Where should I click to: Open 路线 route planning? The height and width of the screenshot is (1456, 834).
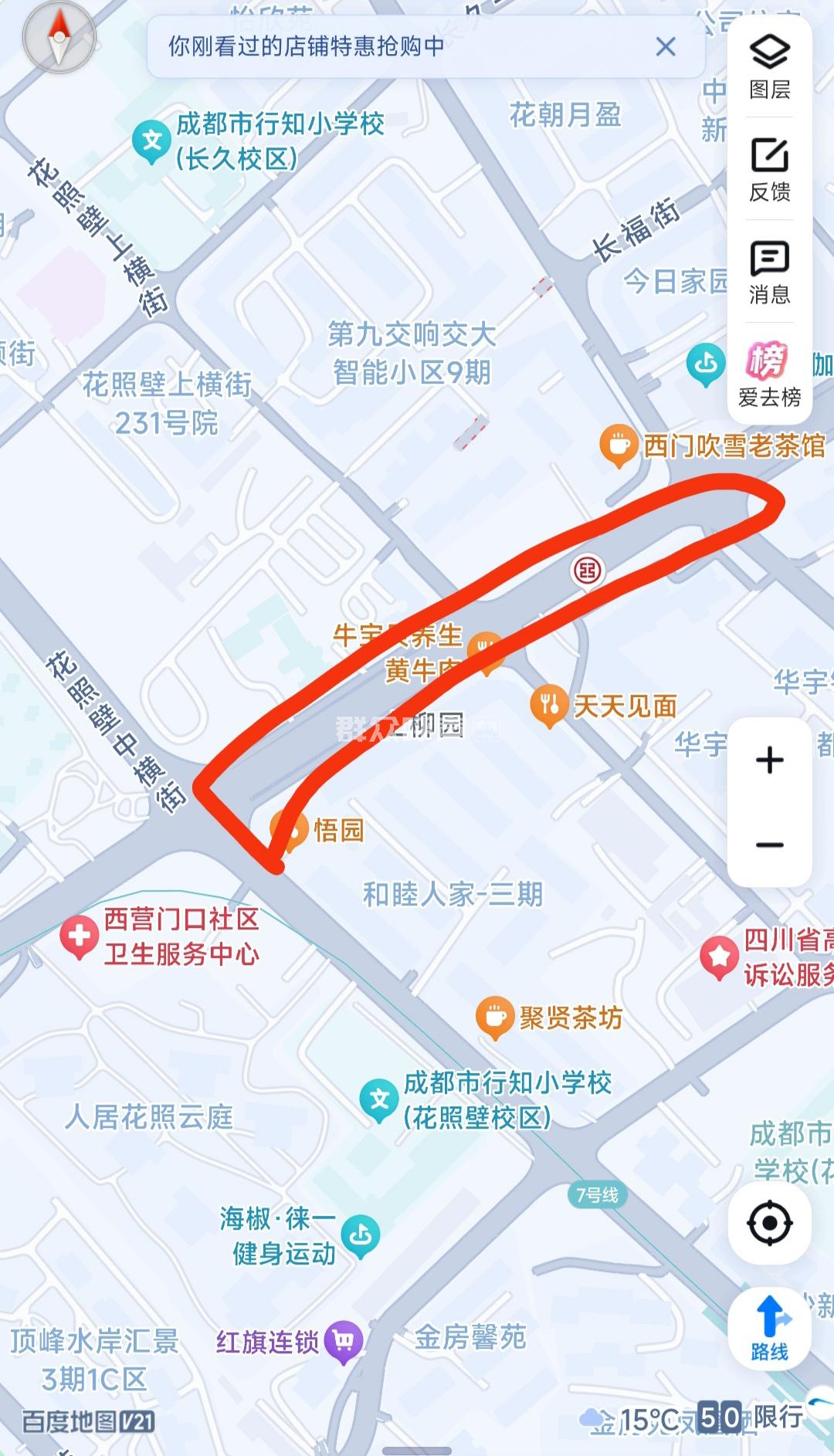tap(769, 1328)
